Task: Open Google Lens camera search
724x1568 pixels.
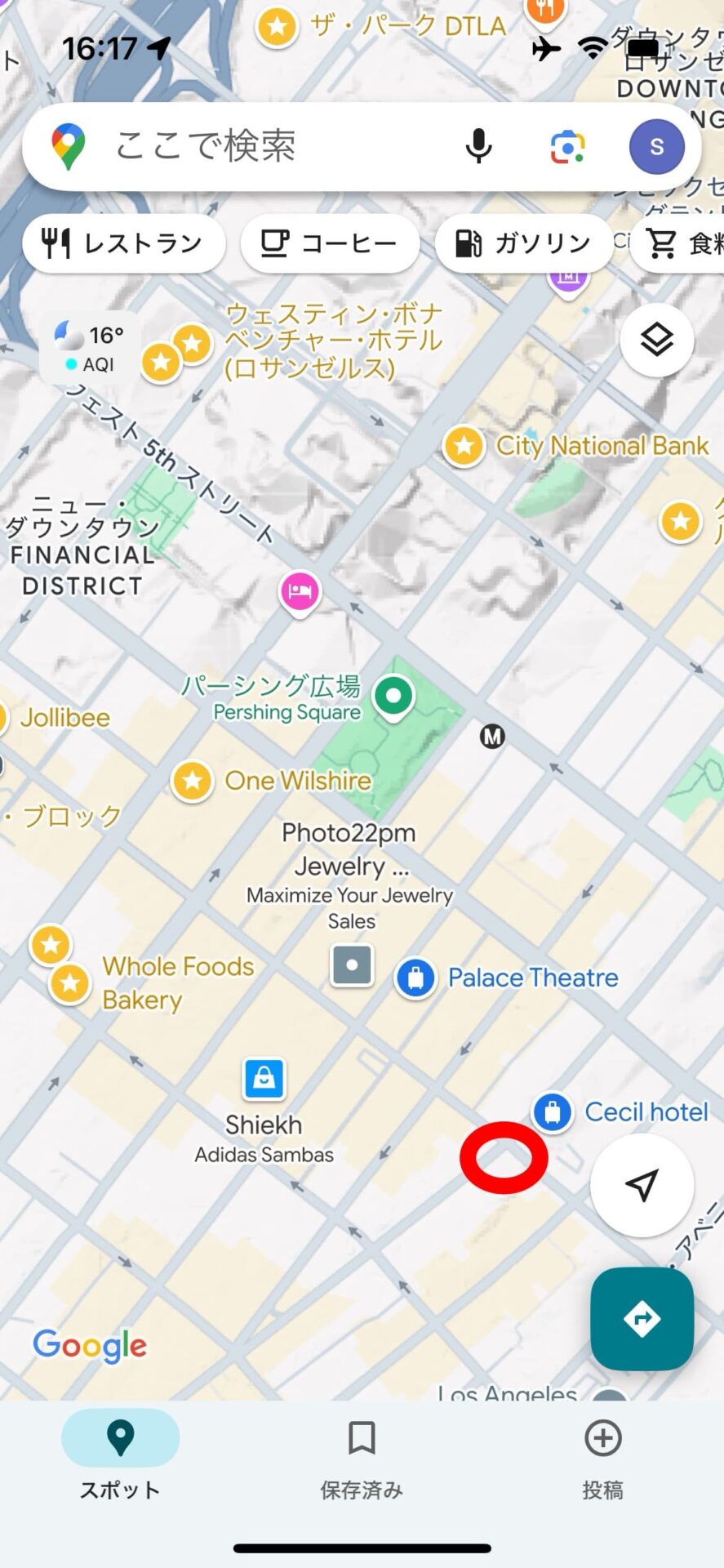Action: click(x=567, y=147)
